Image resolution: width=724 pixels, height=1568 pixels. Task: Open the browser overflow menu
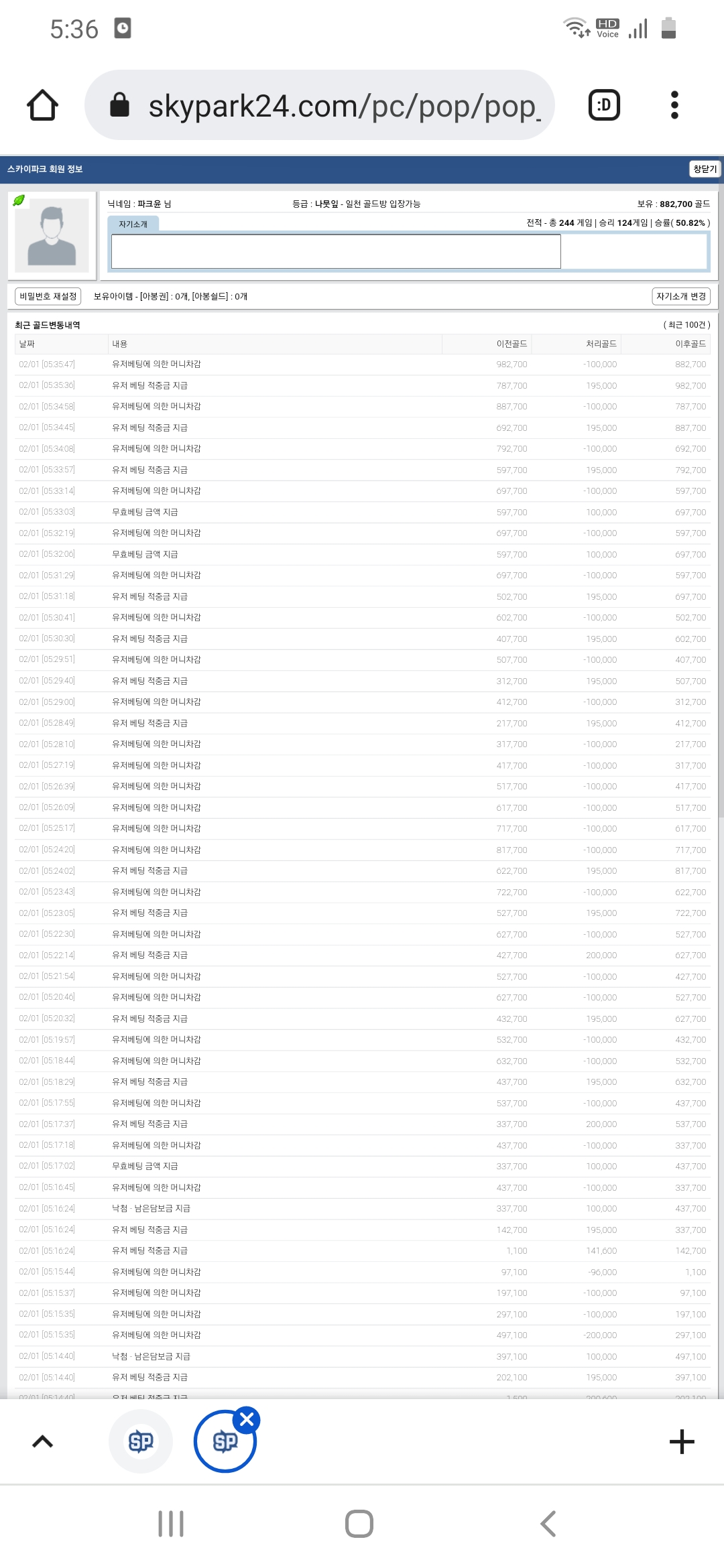coord(674,105)
